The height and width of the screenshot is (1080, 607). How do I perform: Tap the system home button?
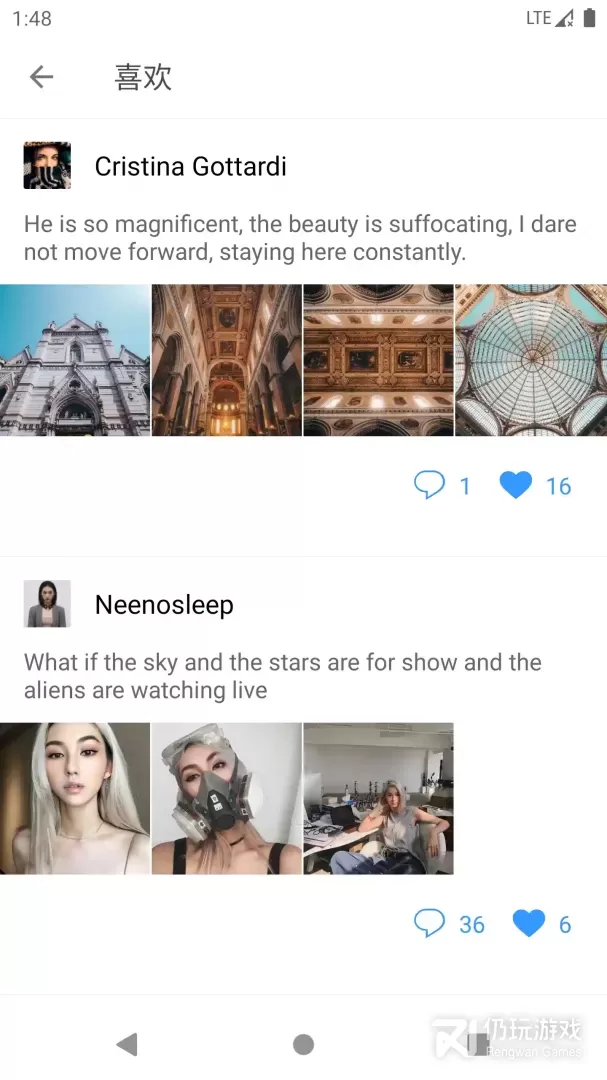[303, 1045]
